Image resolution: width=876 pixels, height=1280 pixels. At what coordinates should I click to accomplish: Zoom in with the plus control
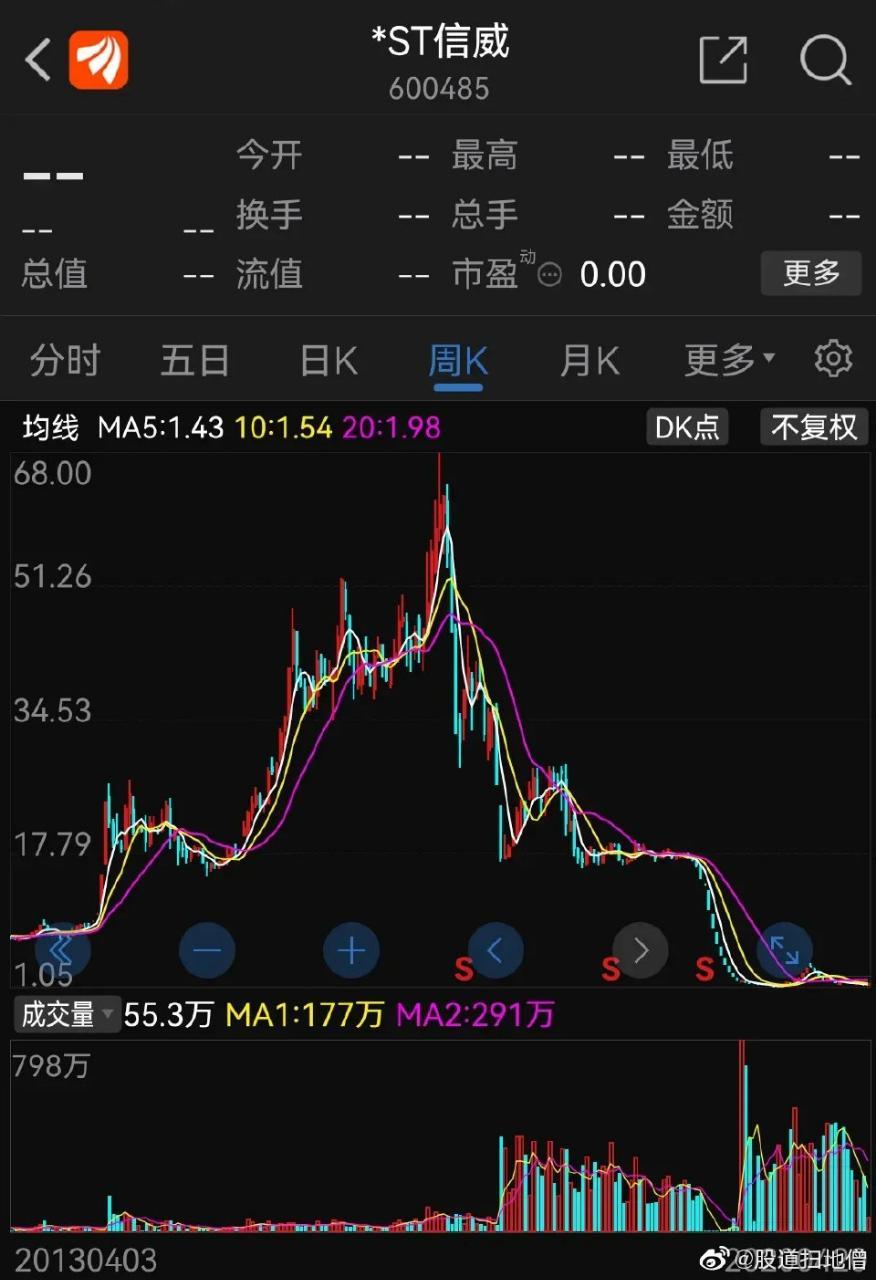click(x=351, y=951)
